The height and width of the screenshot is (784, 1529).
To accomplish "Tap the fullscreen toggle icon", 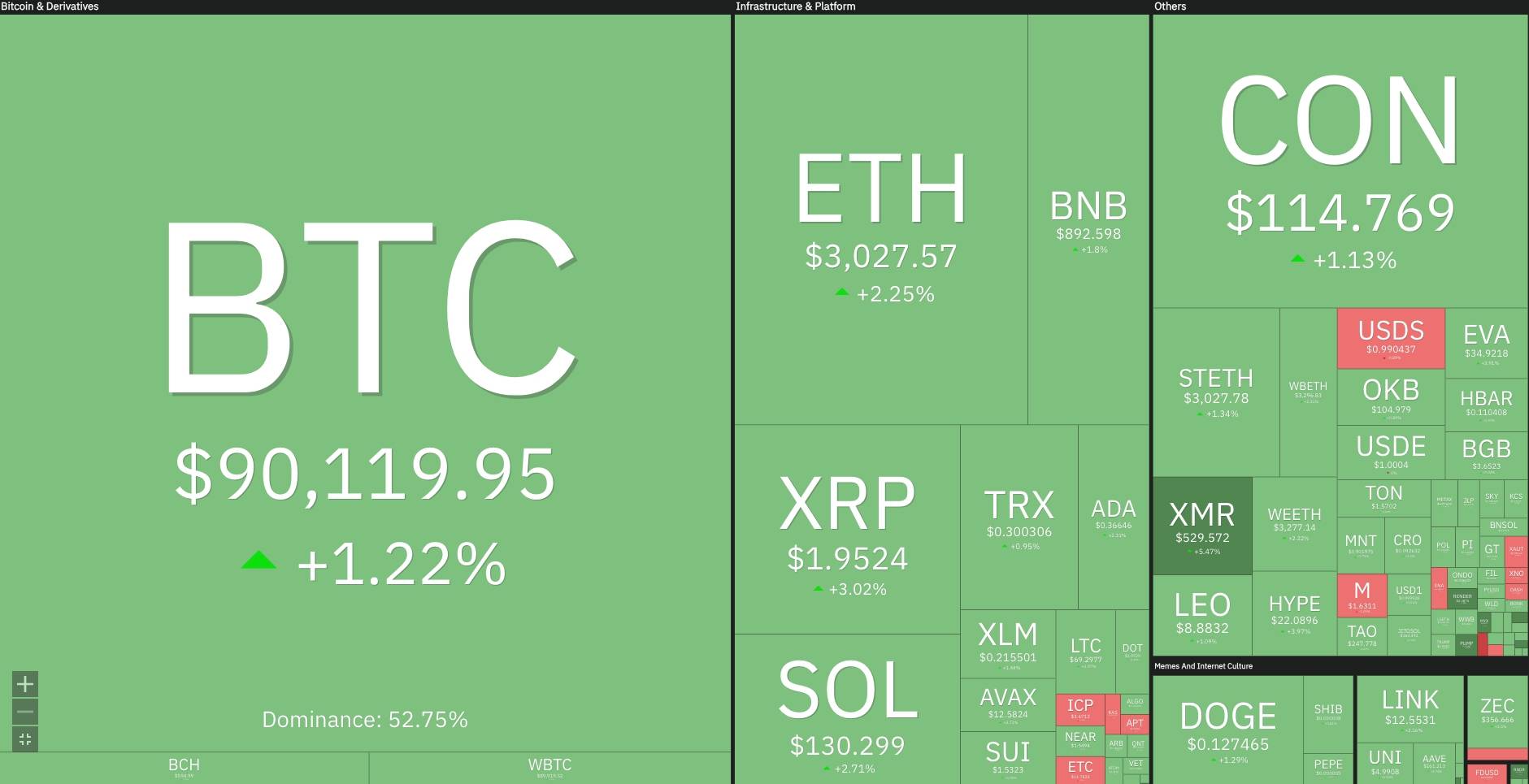I will [x=25, y=739].
